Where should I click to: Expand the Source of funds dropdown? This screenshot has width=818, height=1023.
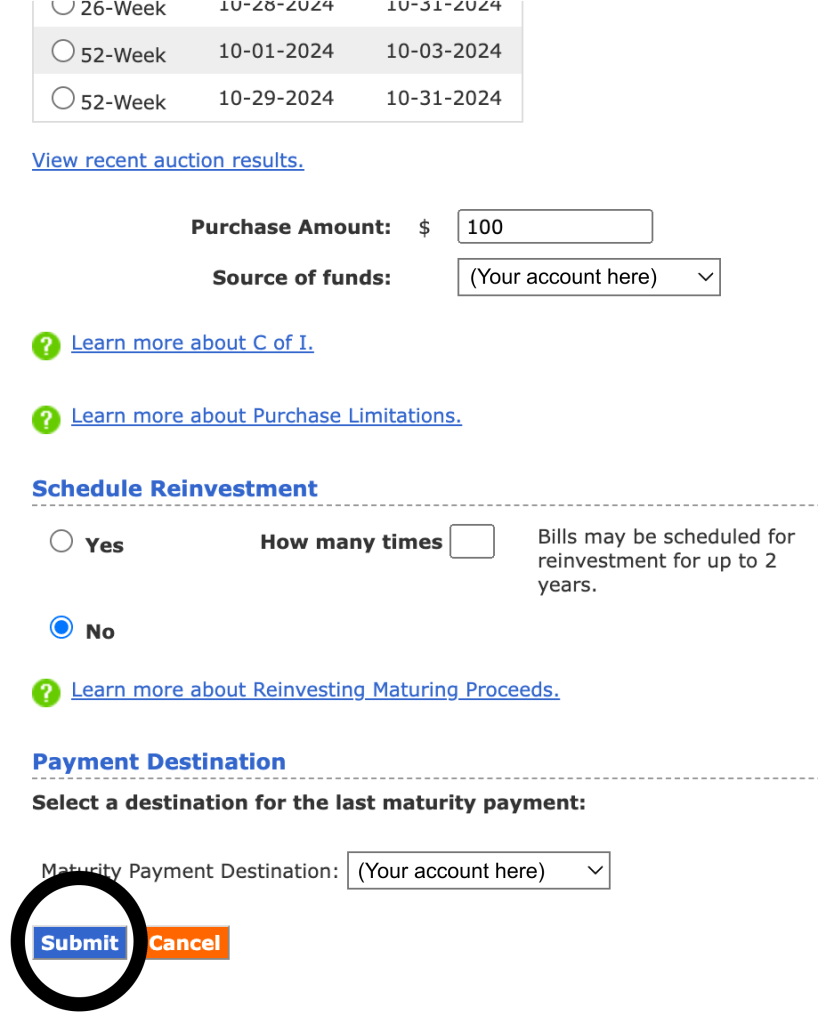point(588,277)
